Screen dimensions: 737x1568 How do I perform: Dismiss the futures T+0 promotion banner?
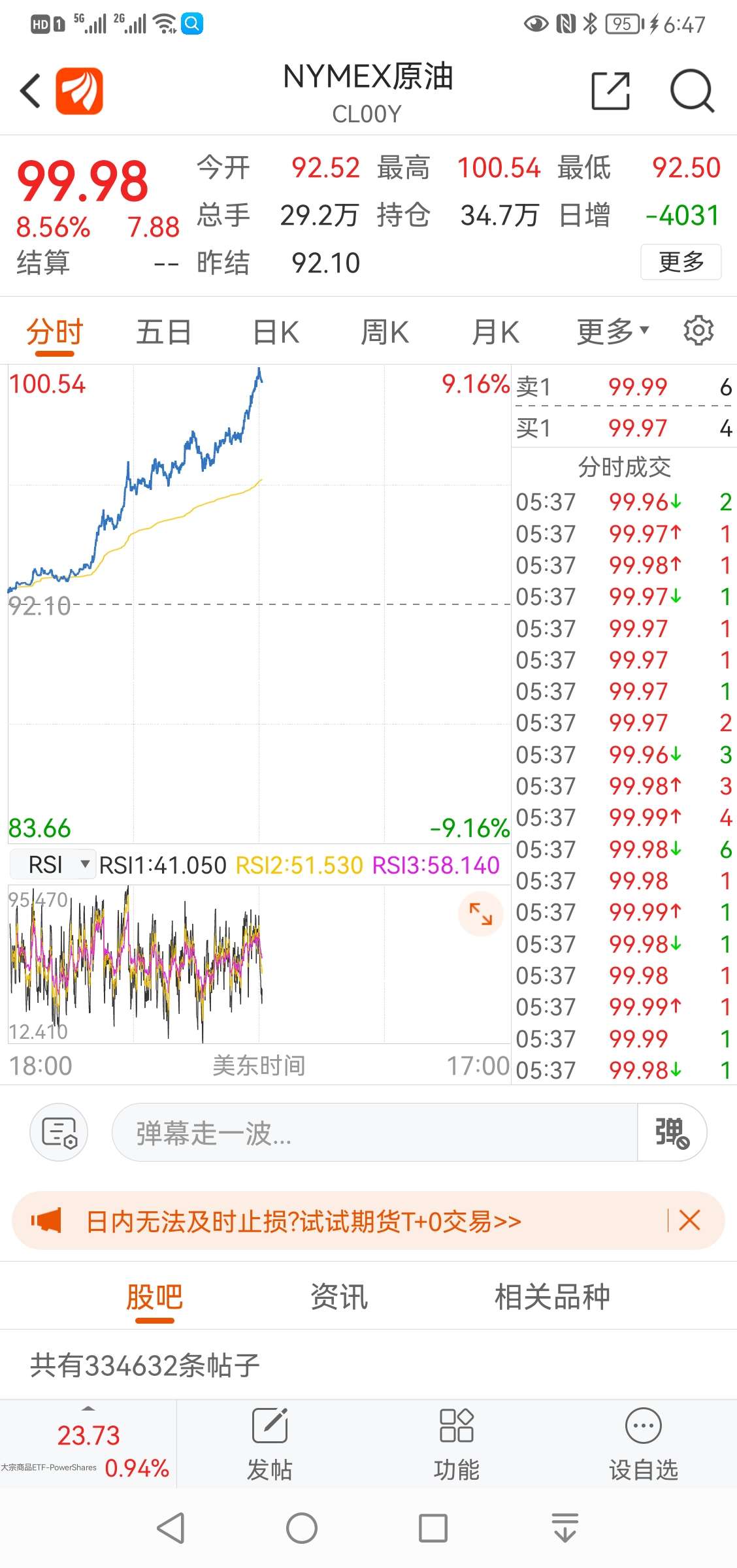tap(689, 1221)
